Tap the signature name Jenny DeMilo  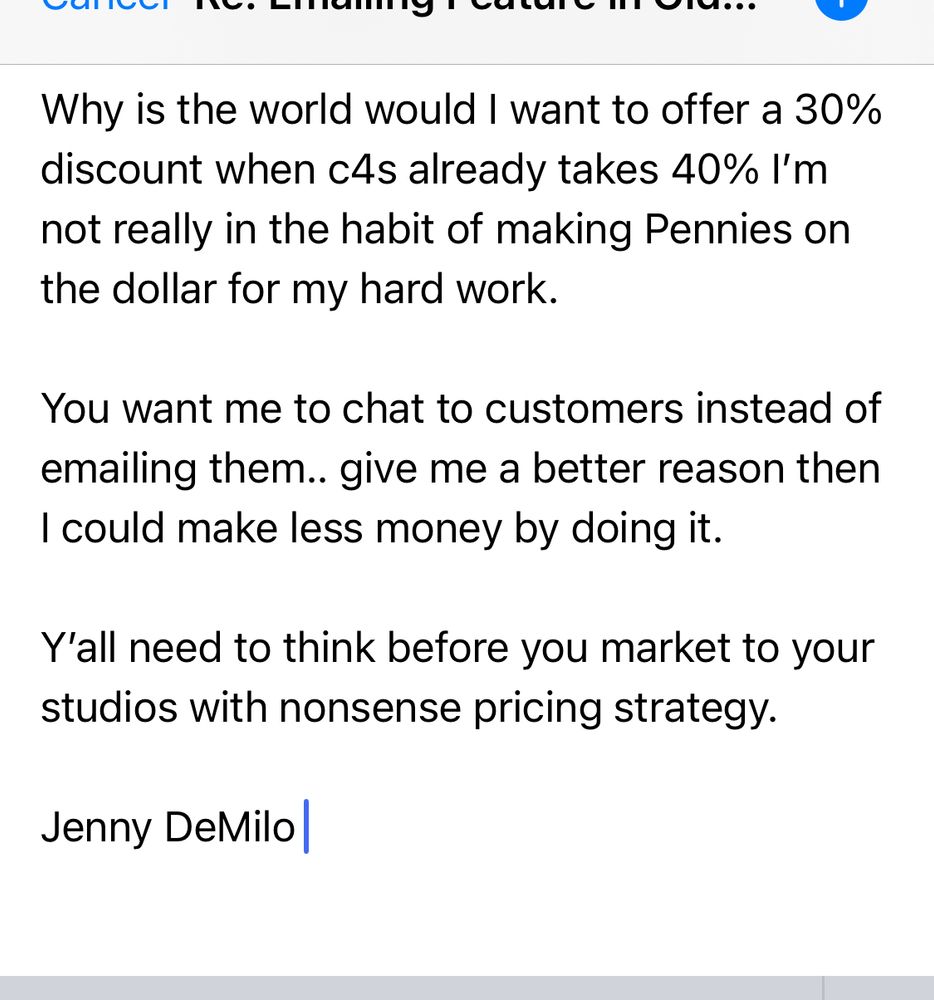(168, 826)
